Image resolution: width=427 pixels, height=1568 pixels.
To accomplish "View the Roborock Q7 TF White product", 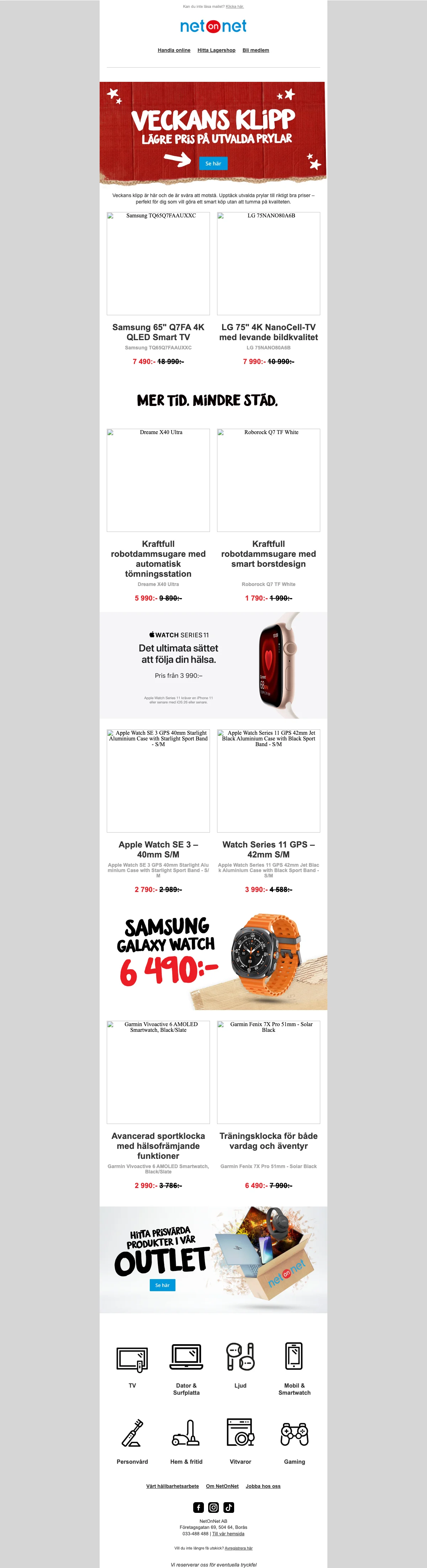I will click(x=269, y=480).
